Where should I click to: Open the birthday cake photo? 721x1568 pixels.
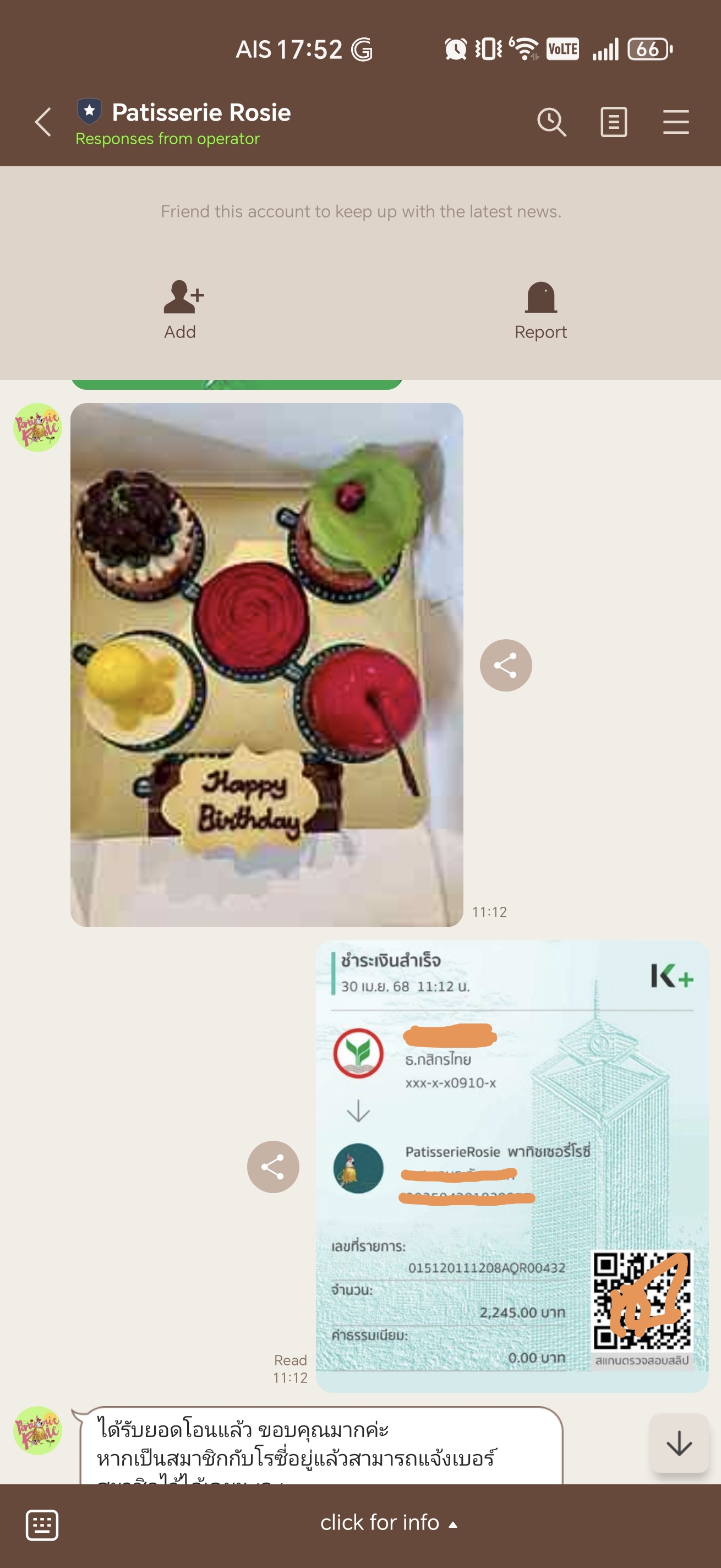(266, 665)
